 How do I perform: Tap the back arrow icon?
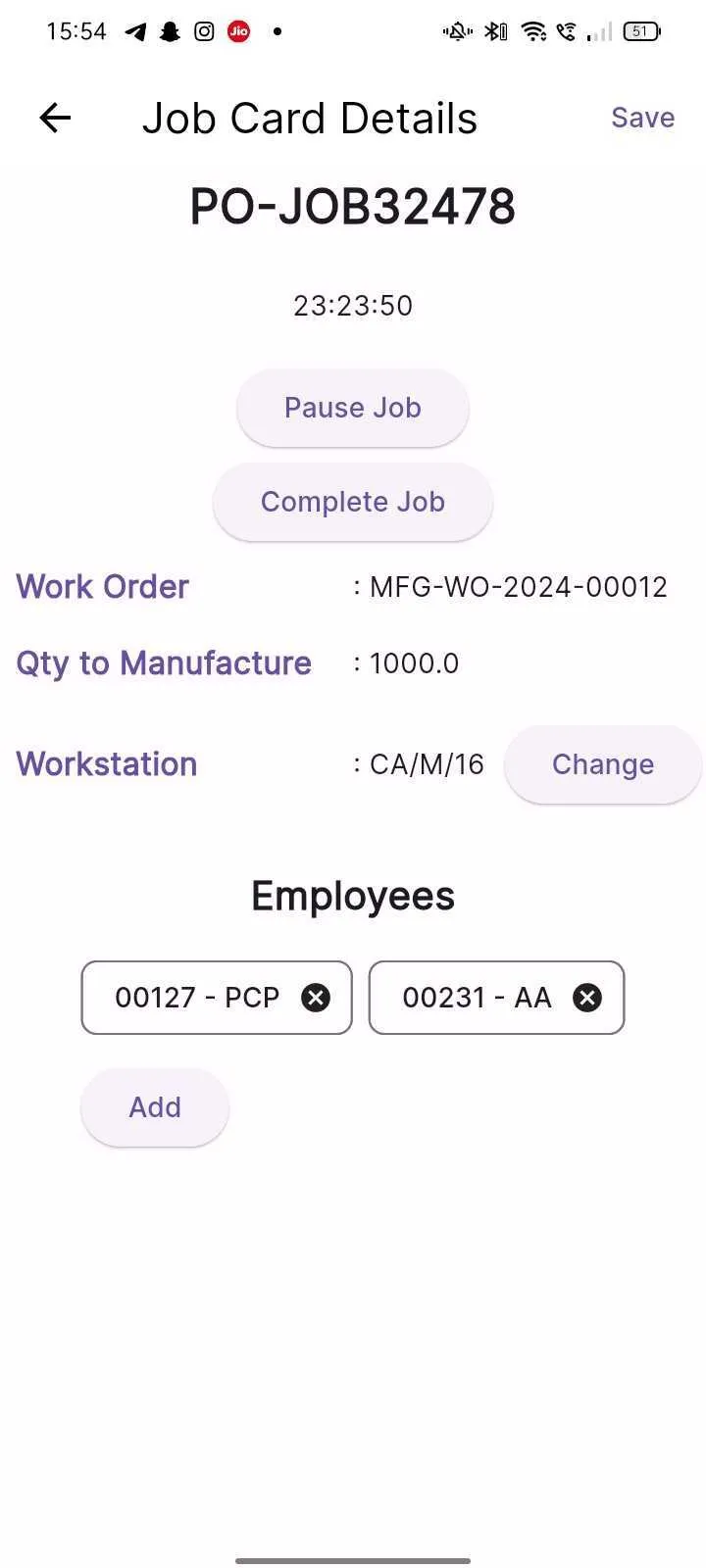pos(56,118)
